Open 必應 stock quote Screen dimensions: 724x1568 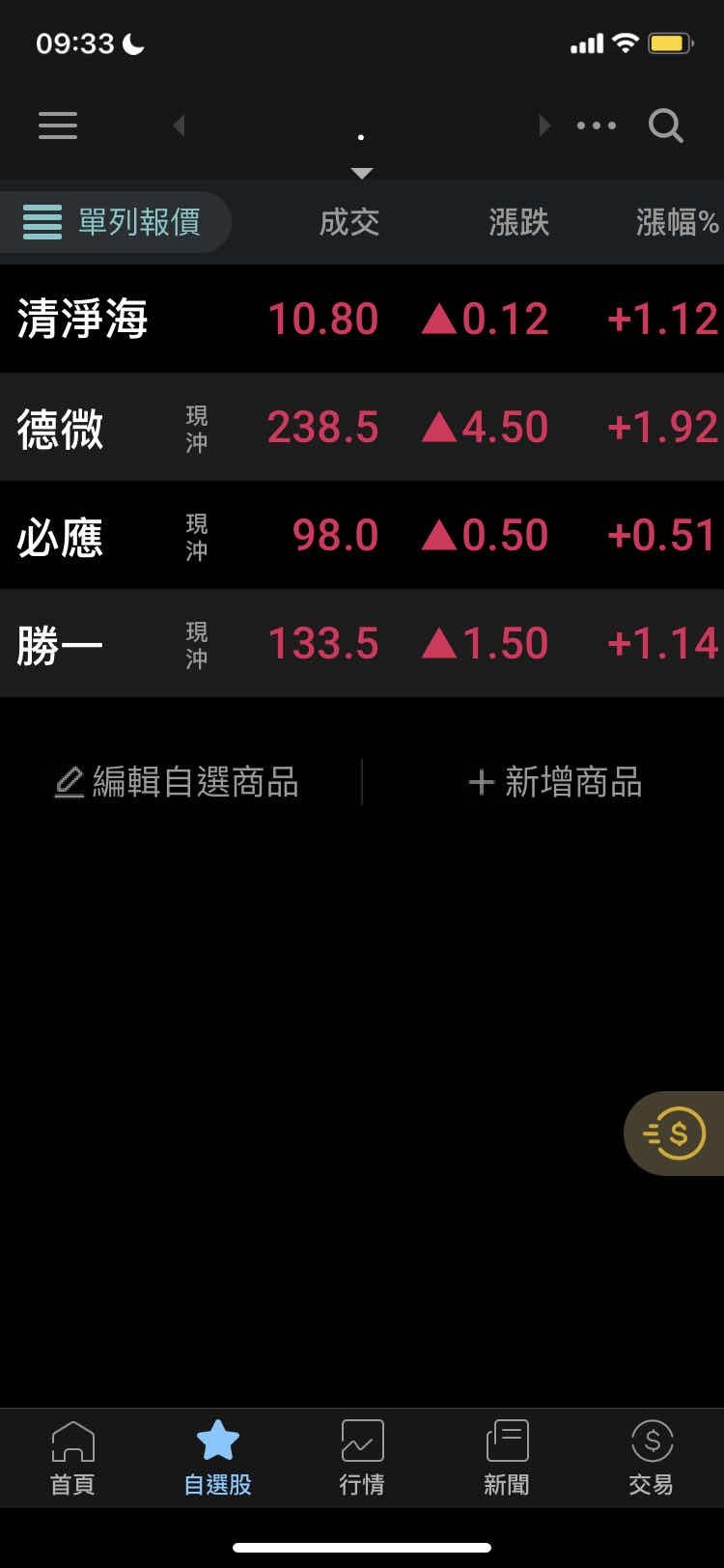[60, 536]
